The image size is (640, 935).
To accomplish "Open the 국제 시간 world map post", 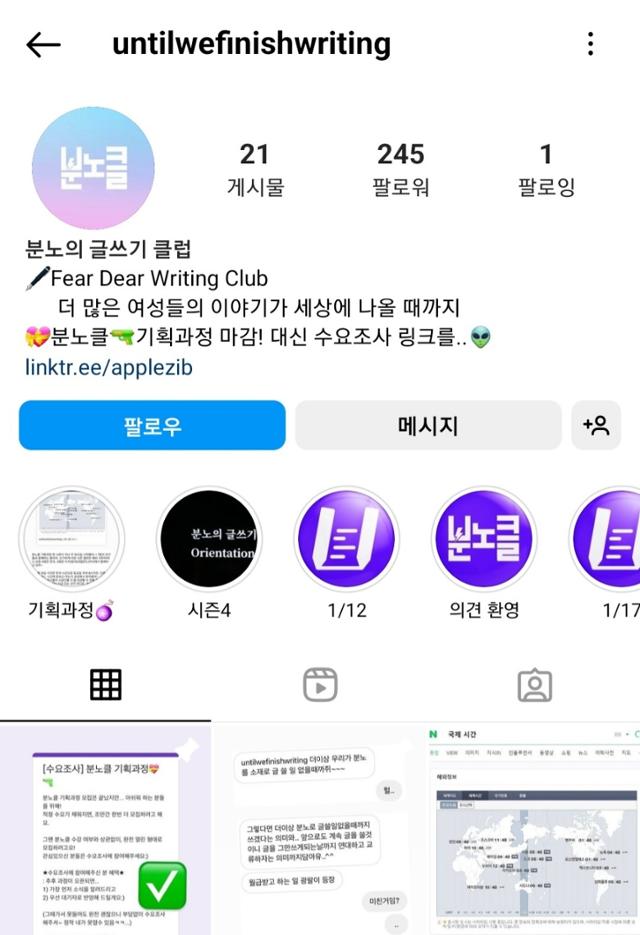I will (x=533, y=830).
